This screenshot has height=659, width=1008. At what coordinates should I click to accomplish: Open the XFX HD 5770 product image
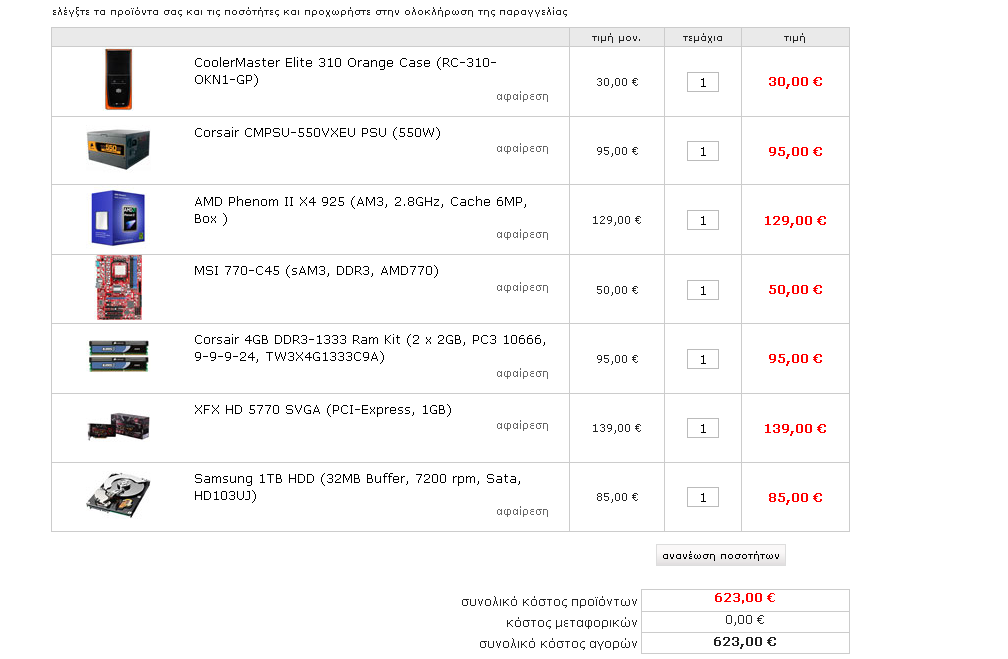tap(118, 427)
